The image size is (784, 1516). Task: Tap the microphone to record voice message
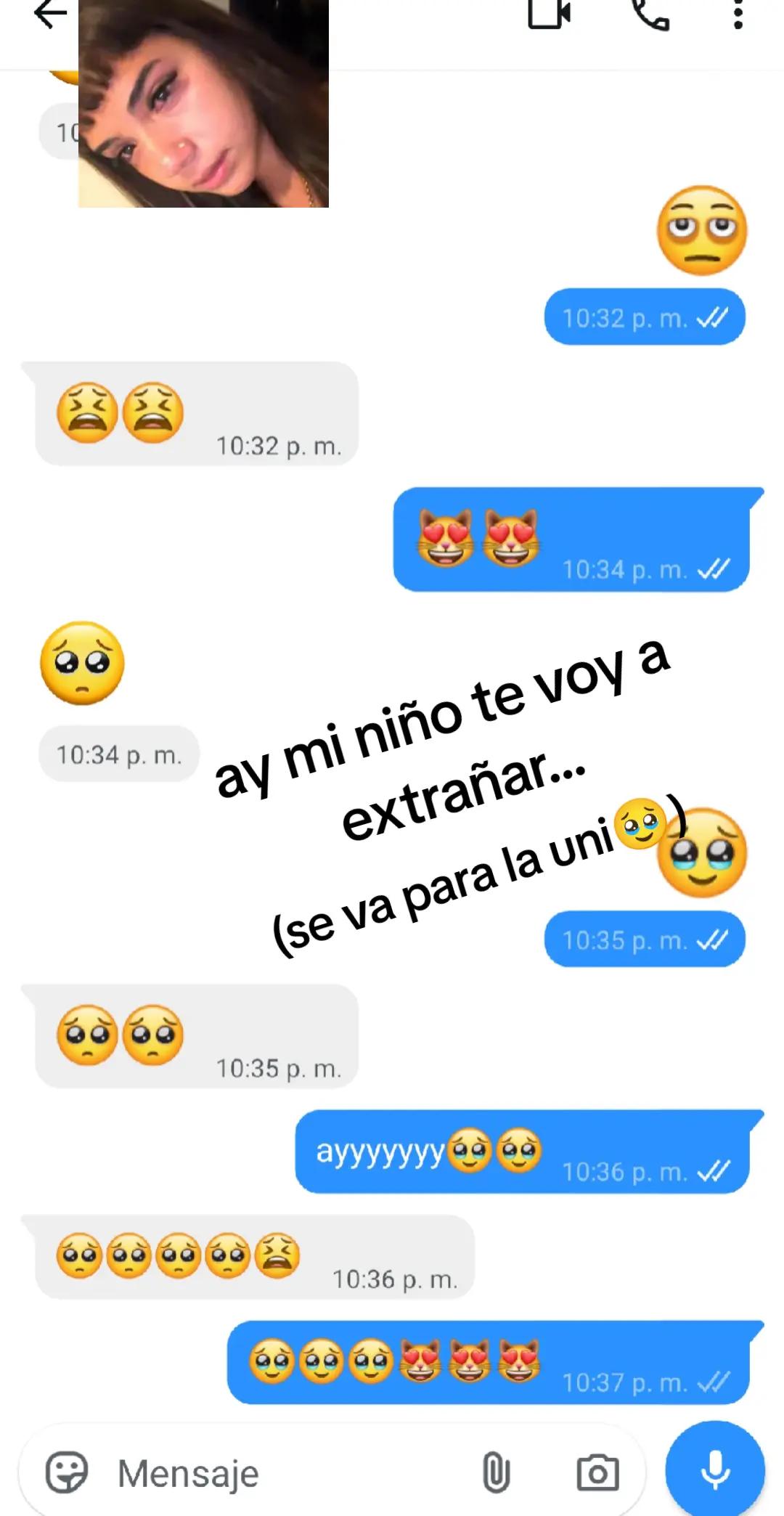(x=715, y=1470)
